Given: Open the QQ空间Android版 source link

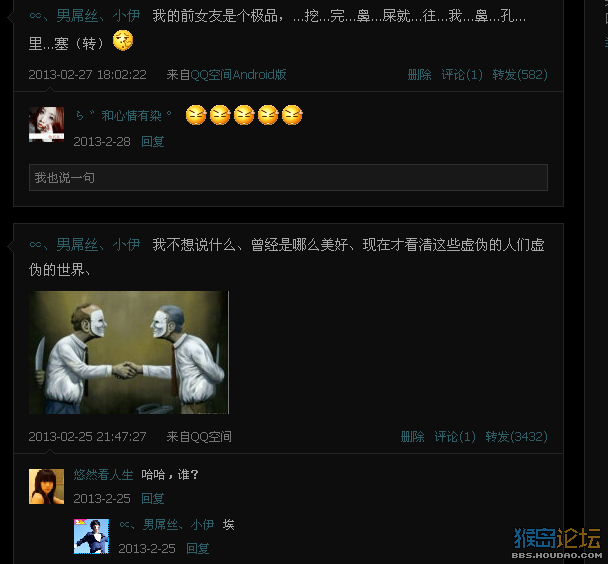Looking at the screenshot, I should coord(238,75).
